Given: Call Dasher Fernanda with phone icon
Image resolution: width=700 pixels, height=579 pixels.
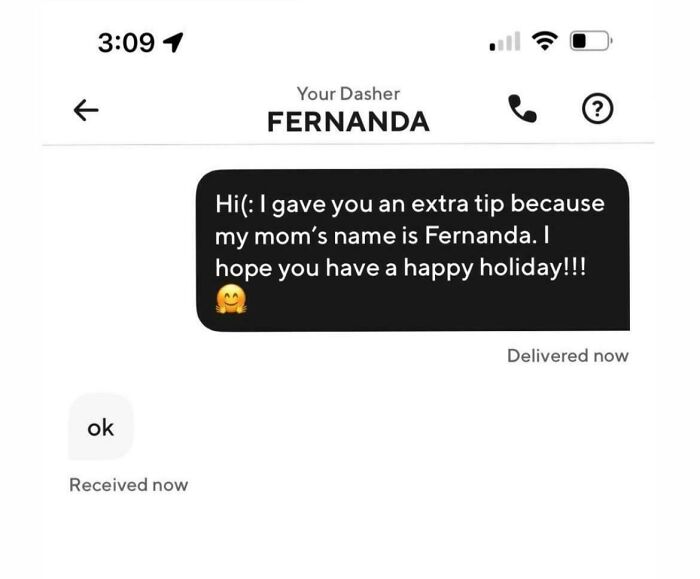Looking at the screenshot, I should tap(522, 109).
